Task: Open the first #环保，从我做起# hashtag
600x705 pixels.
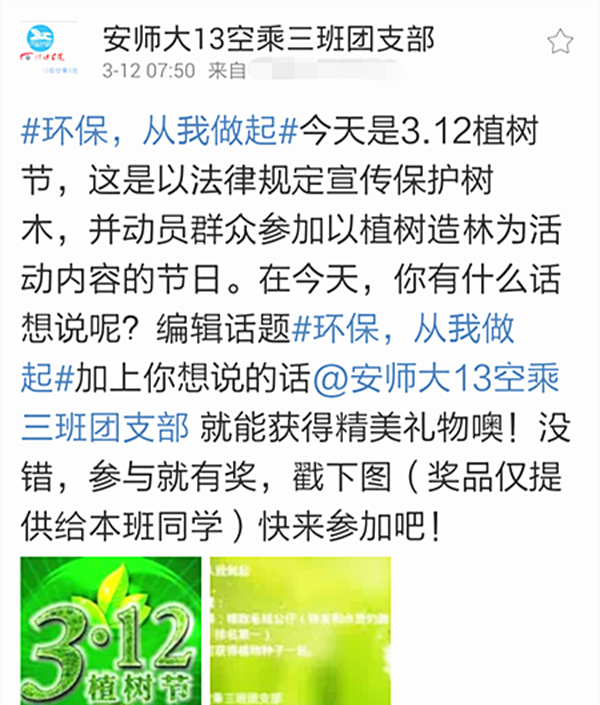Action: coord(160,132)
